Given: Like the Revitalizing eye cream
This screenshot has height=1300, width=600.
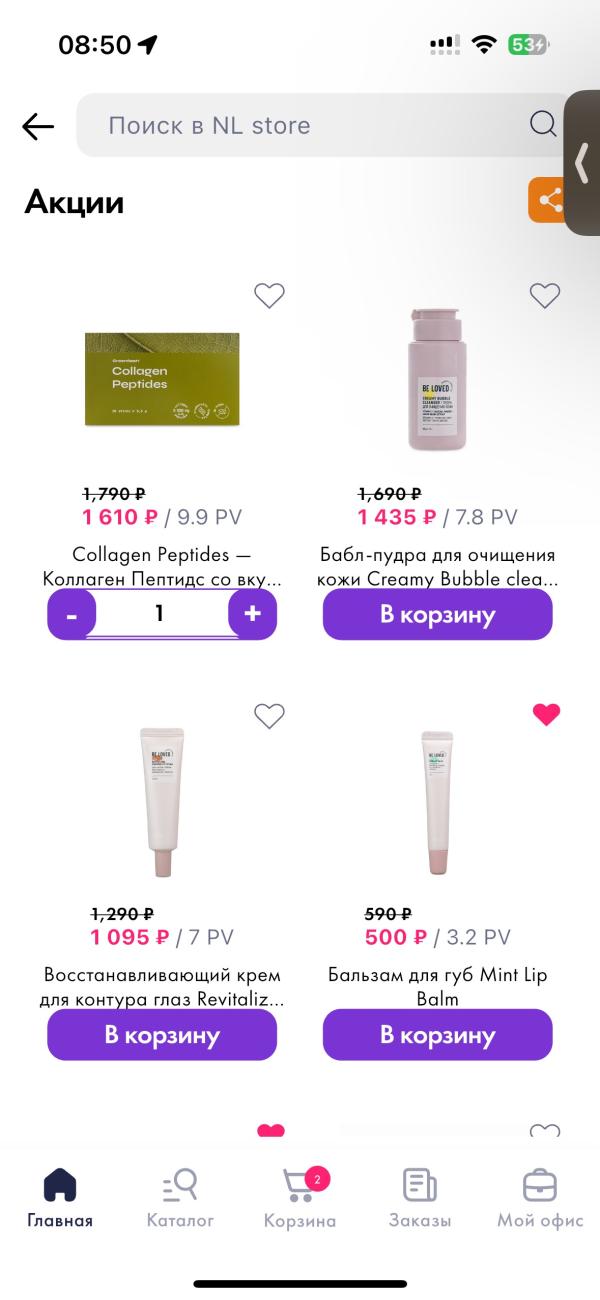Looking at the screenshot, I should coord(269,716).
